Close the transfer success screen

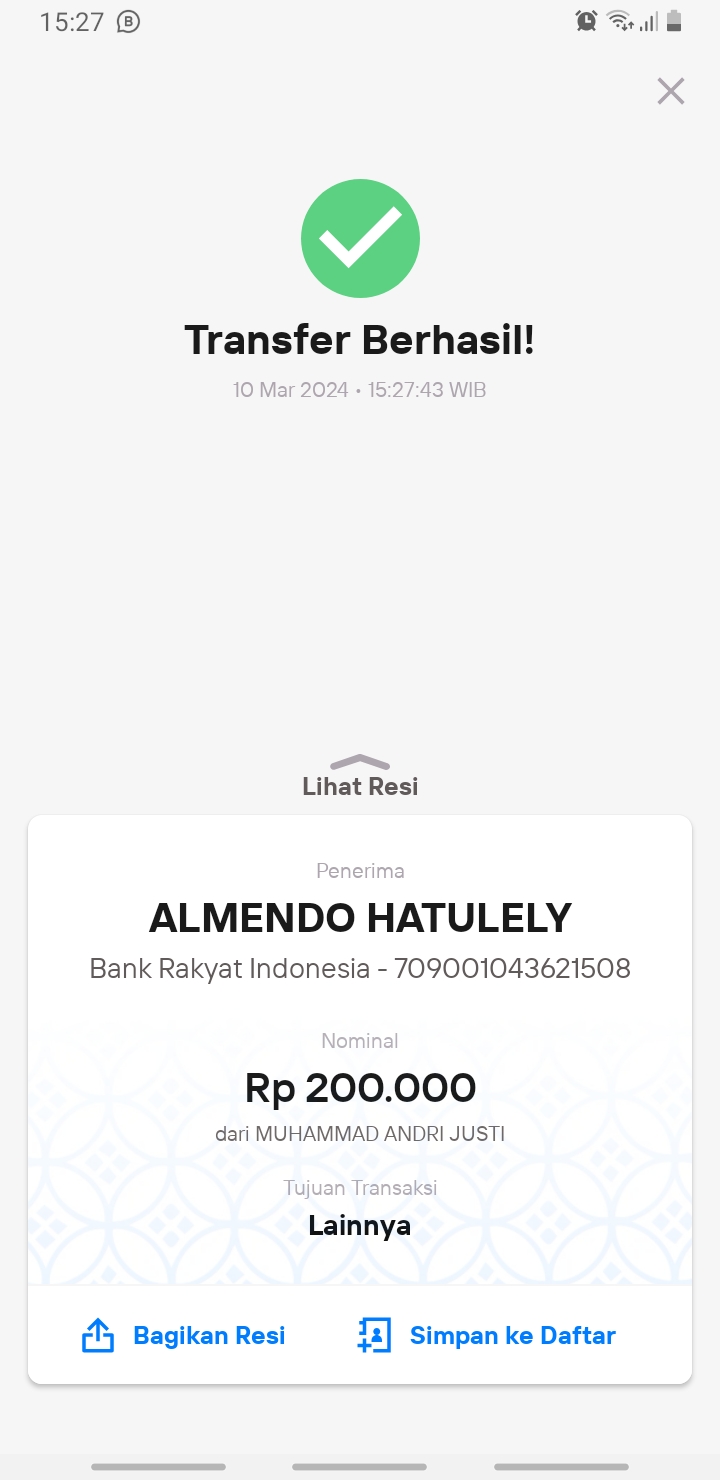pyautogui.click(x=670, y=91)
